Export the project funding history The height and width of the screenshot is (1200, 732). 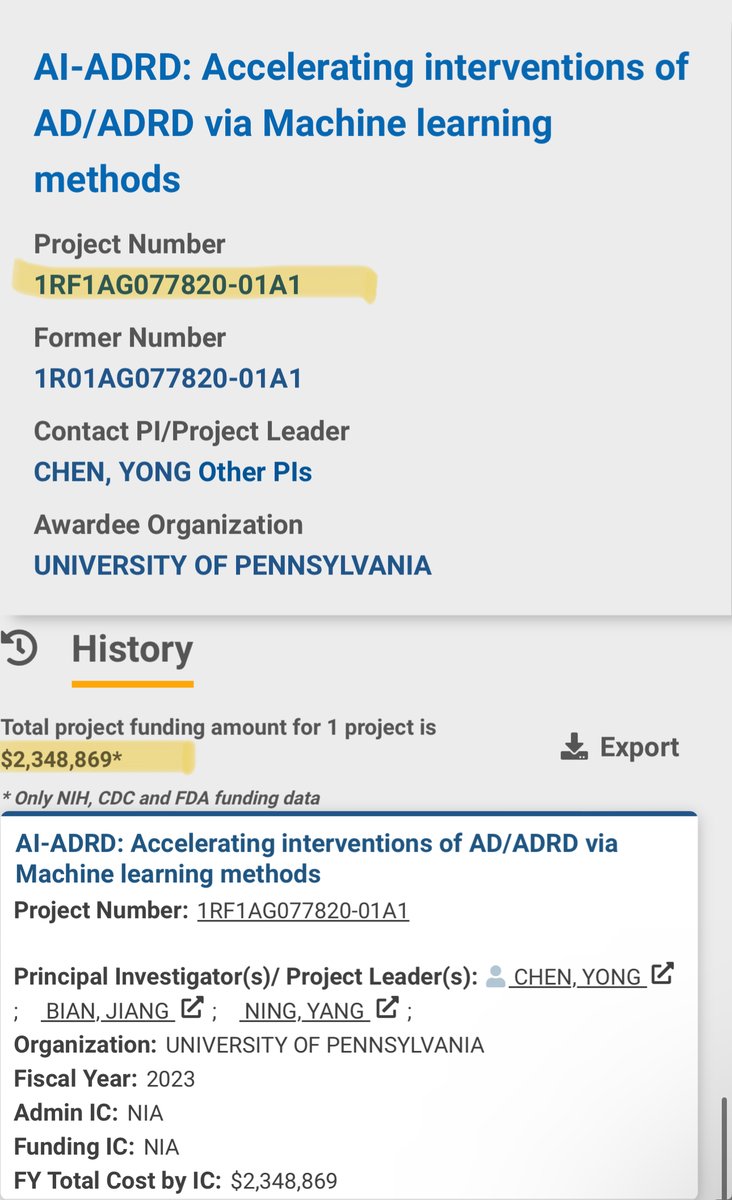tap(620, 747)
